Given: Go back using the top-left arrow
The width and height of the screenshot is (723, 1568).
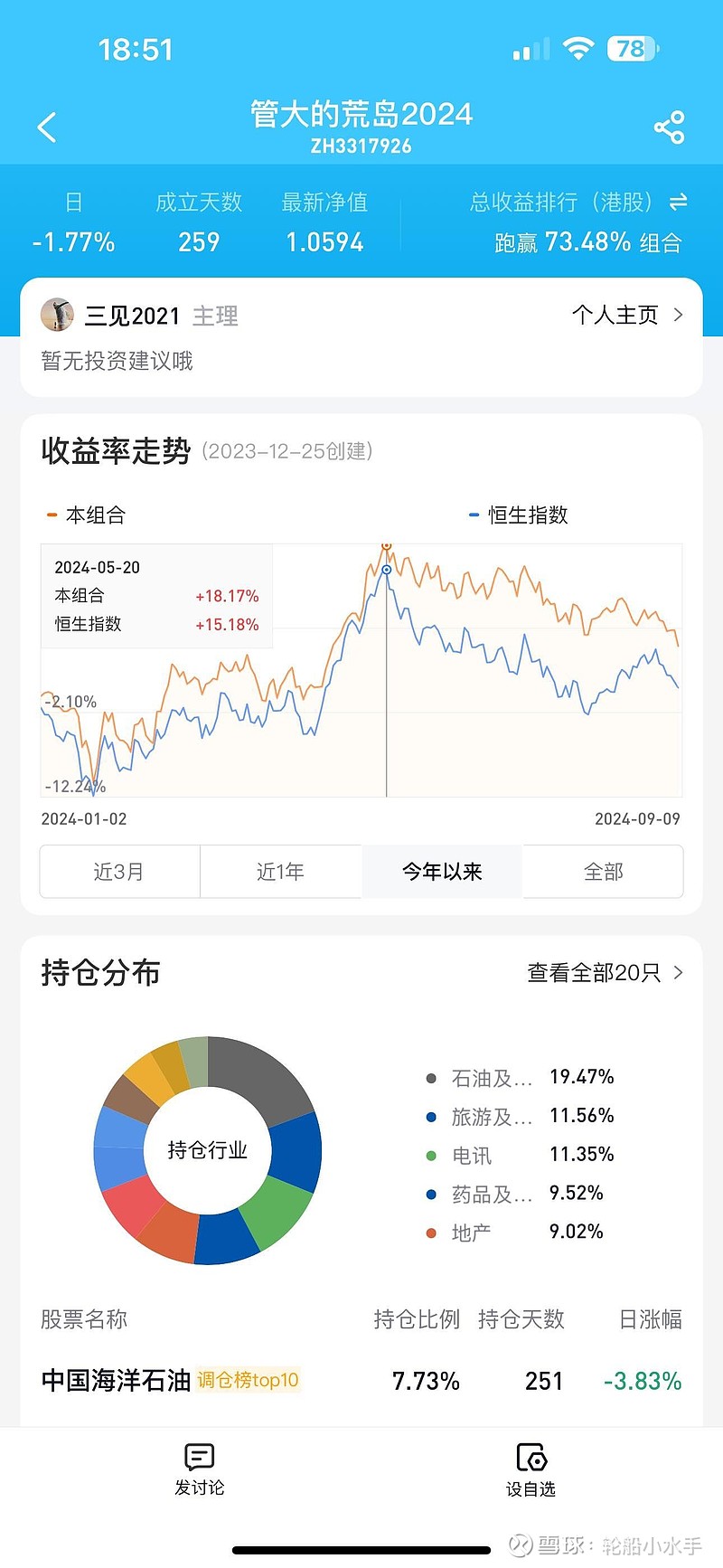Looking at the screenshot, I should (47, 128).
